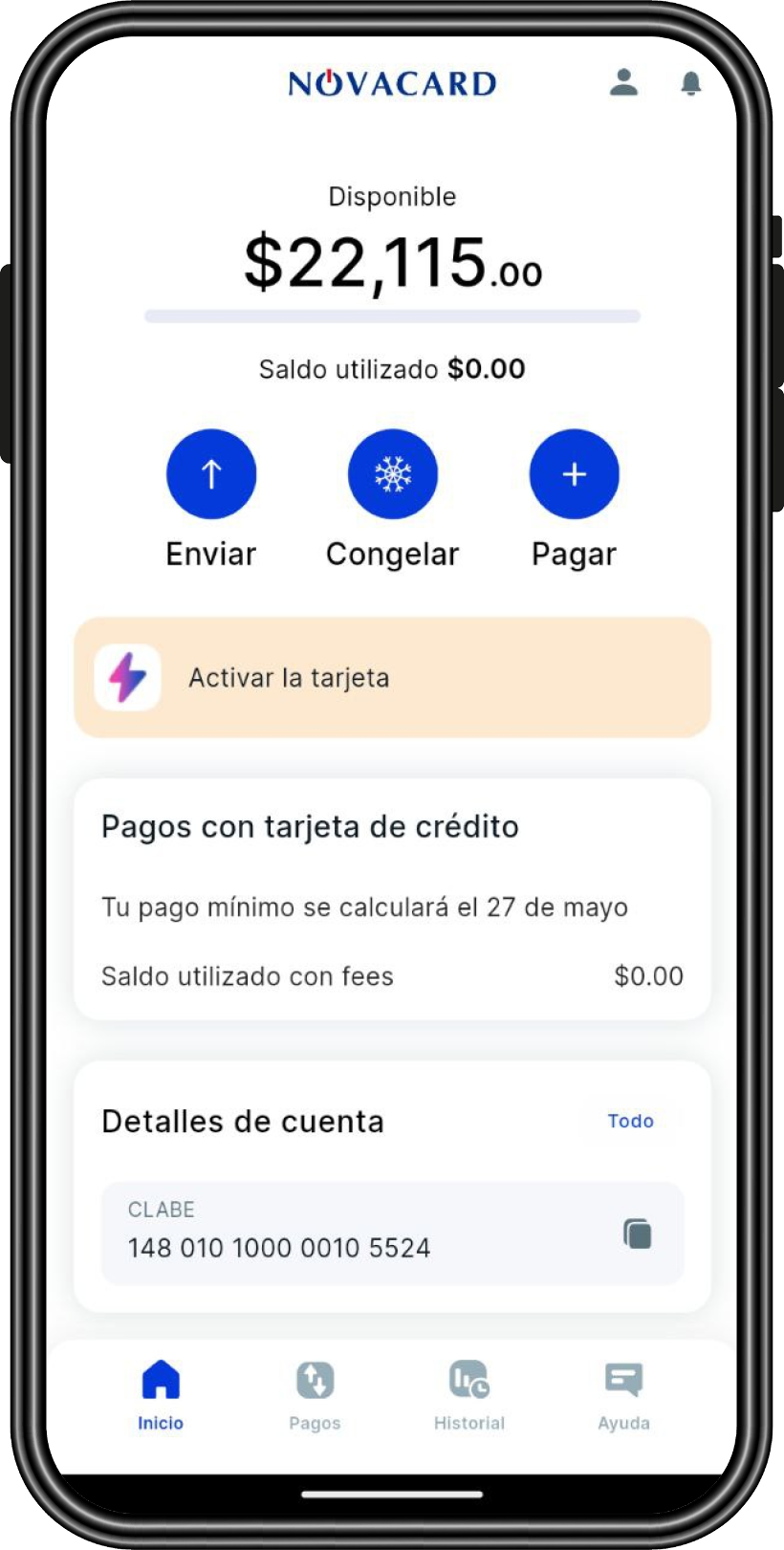Image resolution: width=784 pixels, height=1550 pixels.
Task: Open notifications via the bell icon
Action: (x=691, y=83)
